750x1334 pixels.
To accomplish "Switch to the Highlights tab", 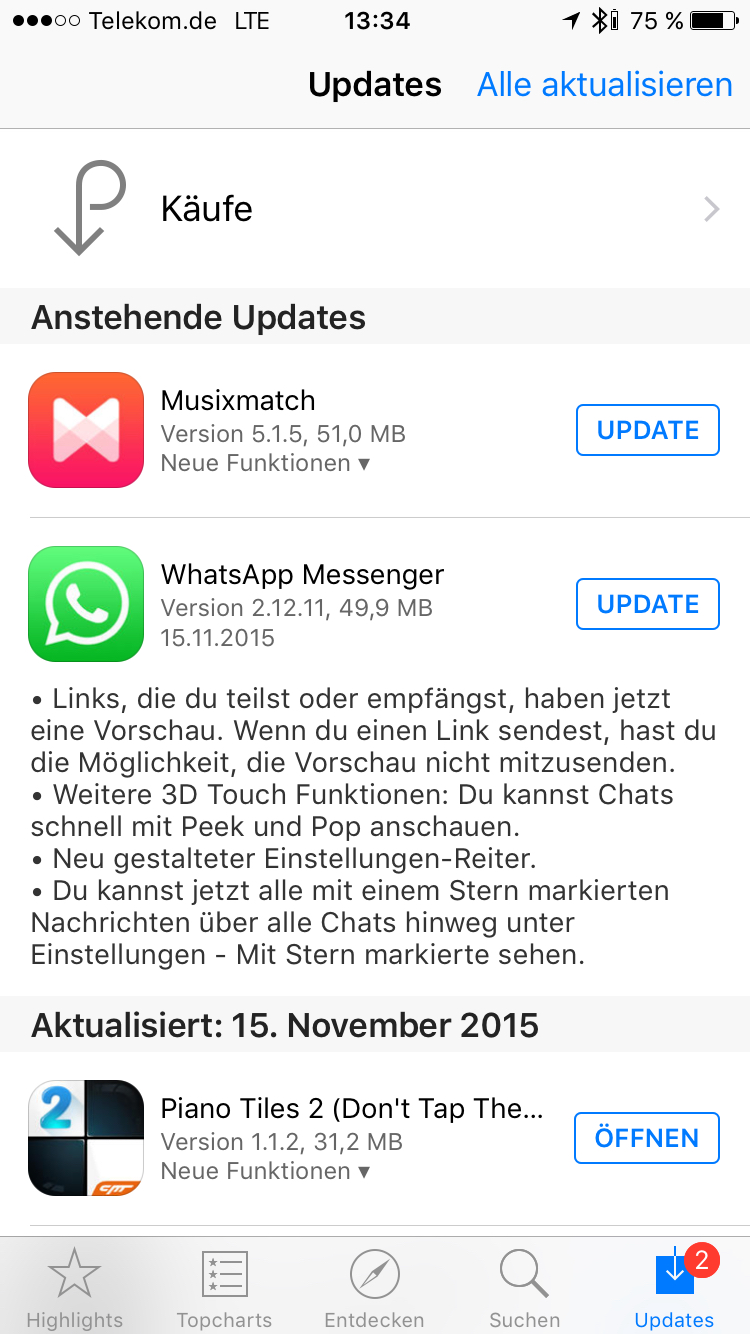I will pos(75,1287).
